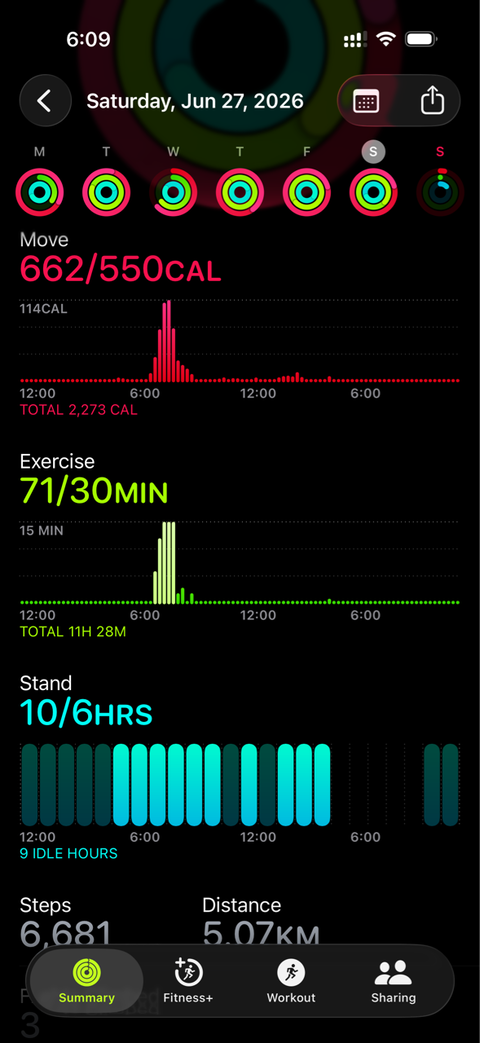
Task: Open the calendar view
Action: [366, 101]
